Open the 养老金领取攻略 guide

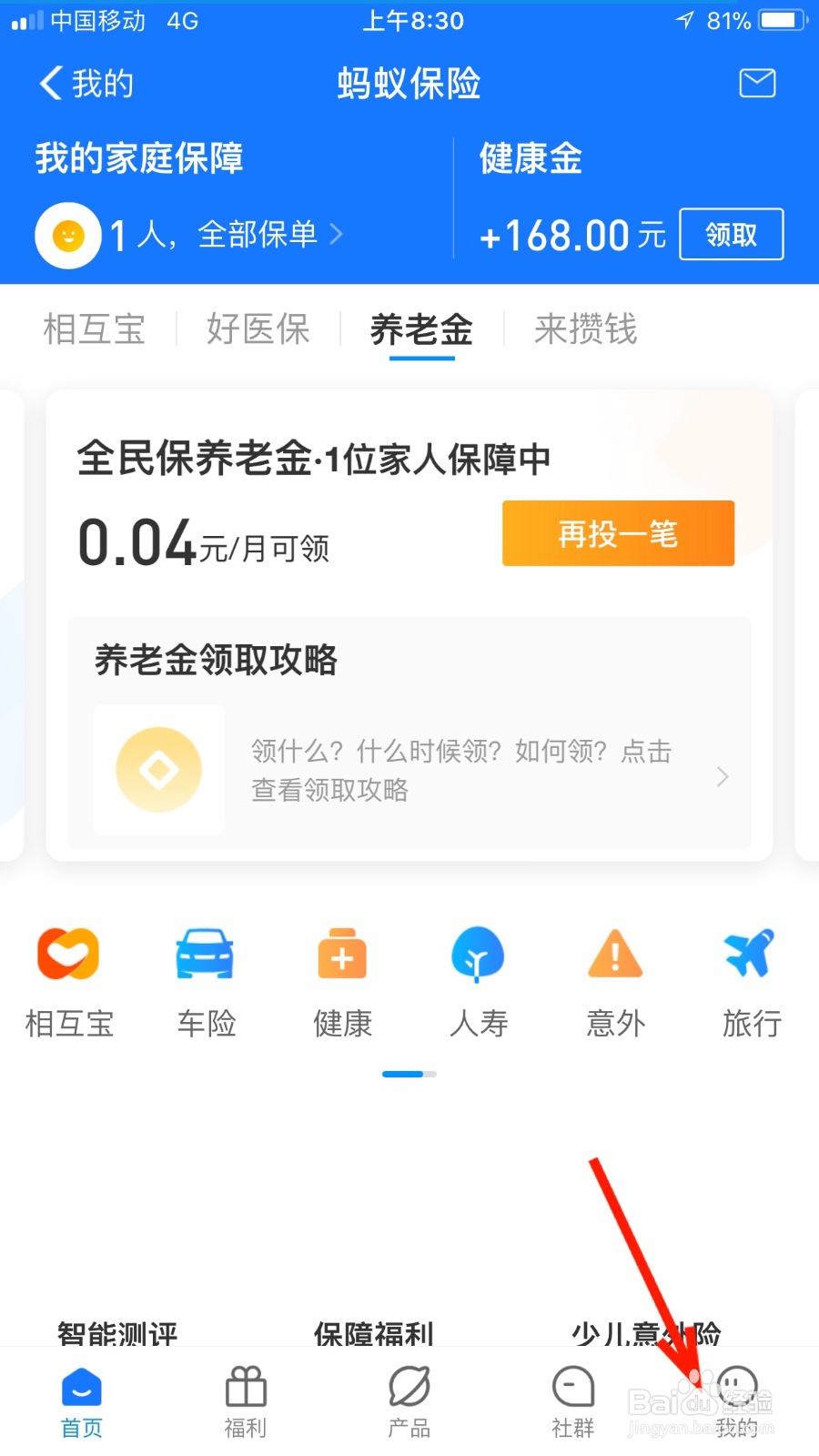coord(409,771)
